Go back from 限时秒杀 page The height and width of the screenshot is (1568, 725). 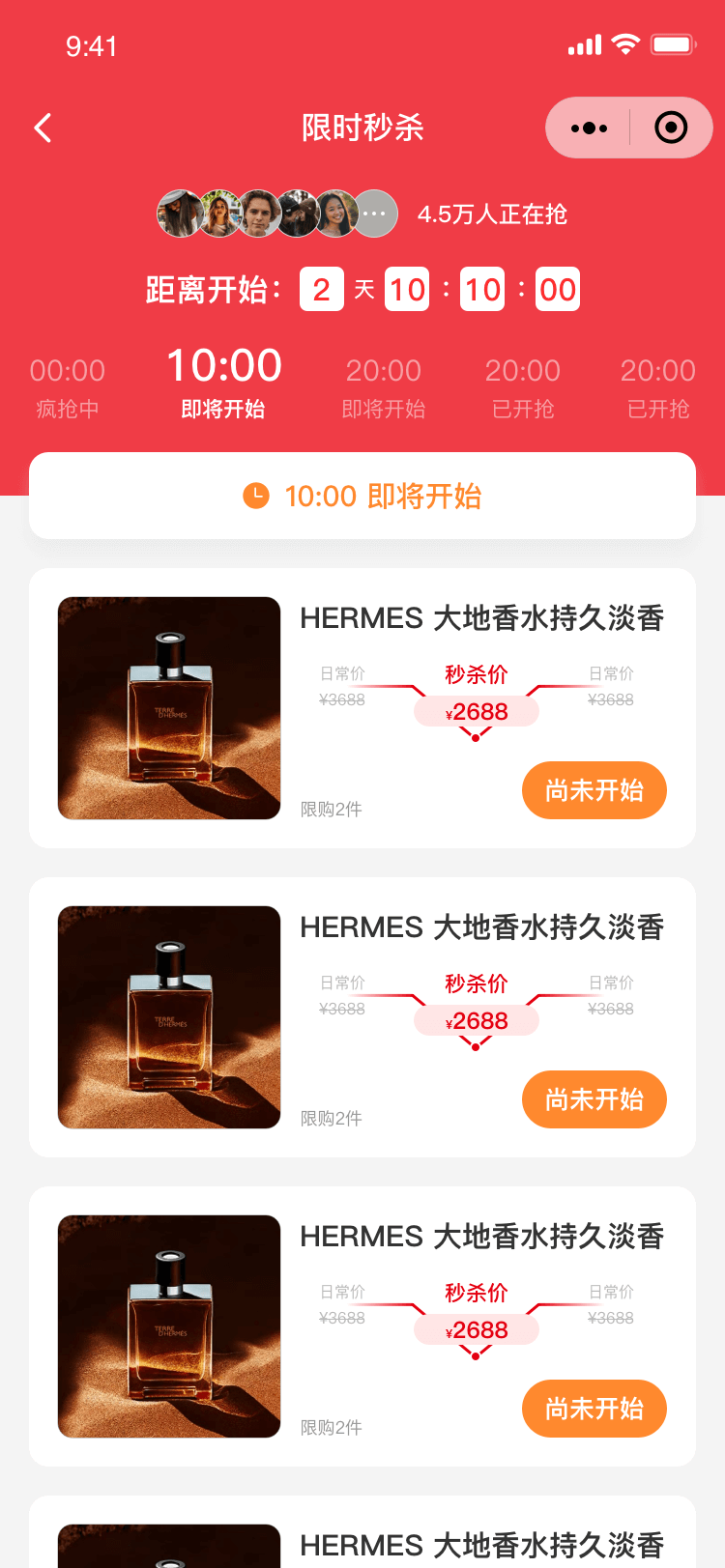[43, 128]
